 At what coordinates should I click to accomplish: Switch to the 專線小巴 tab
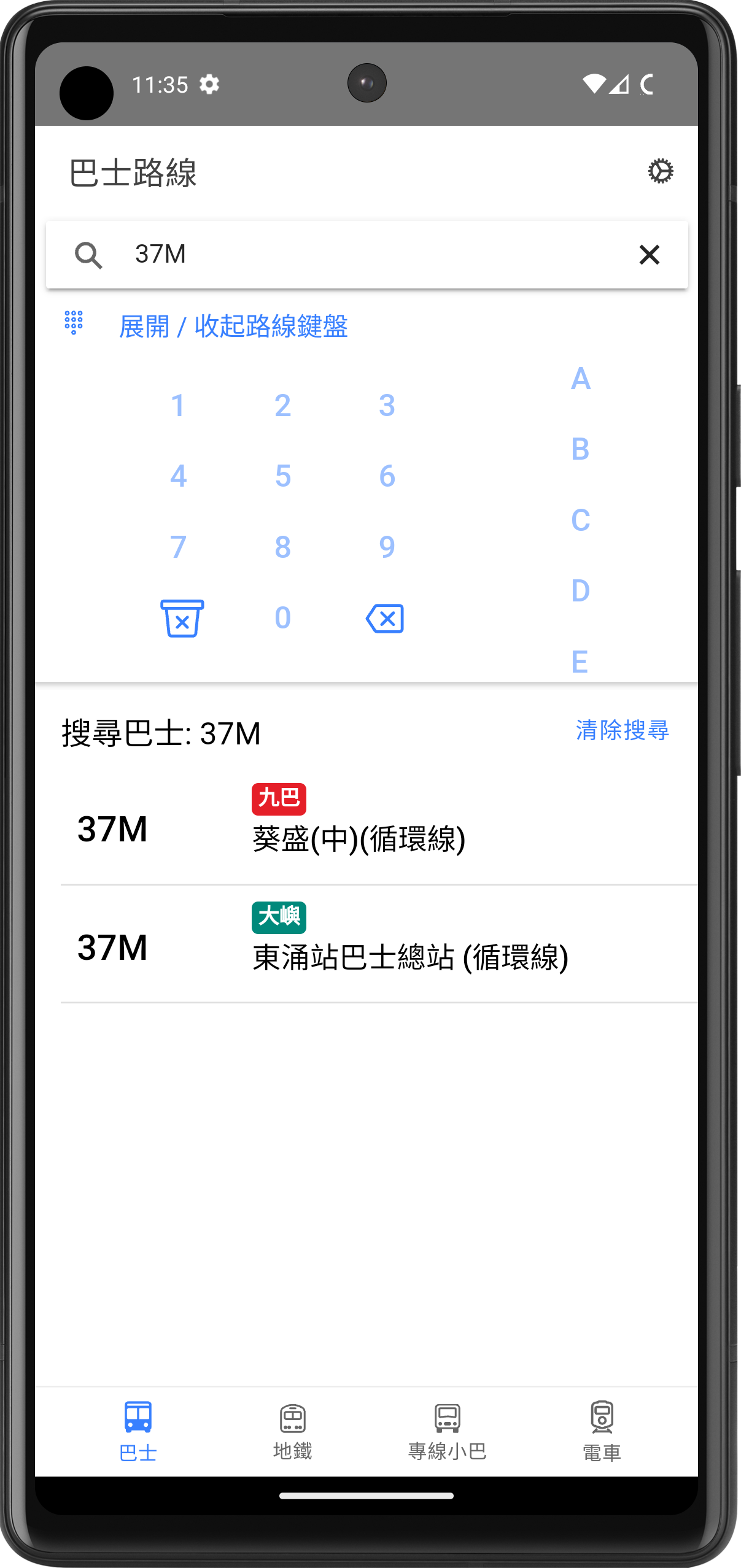448,1432
